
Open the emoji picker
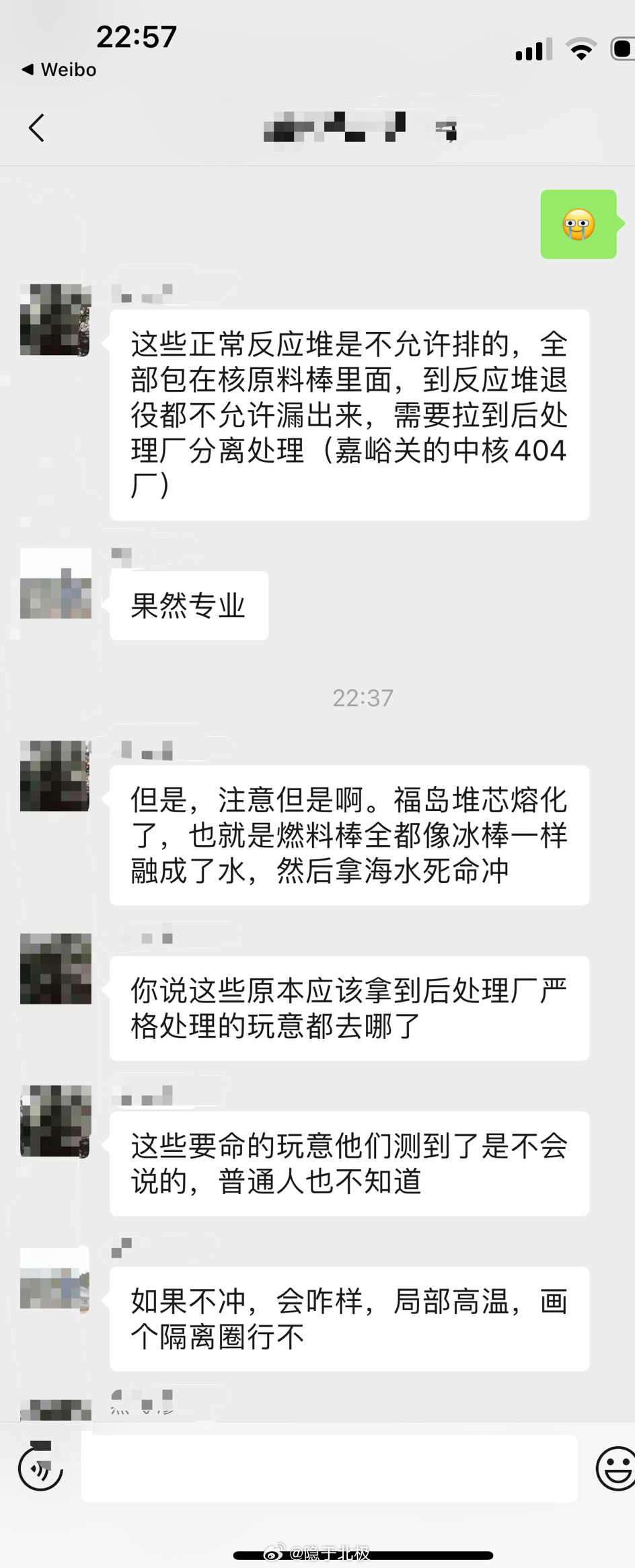click(x=615, y=1468)
